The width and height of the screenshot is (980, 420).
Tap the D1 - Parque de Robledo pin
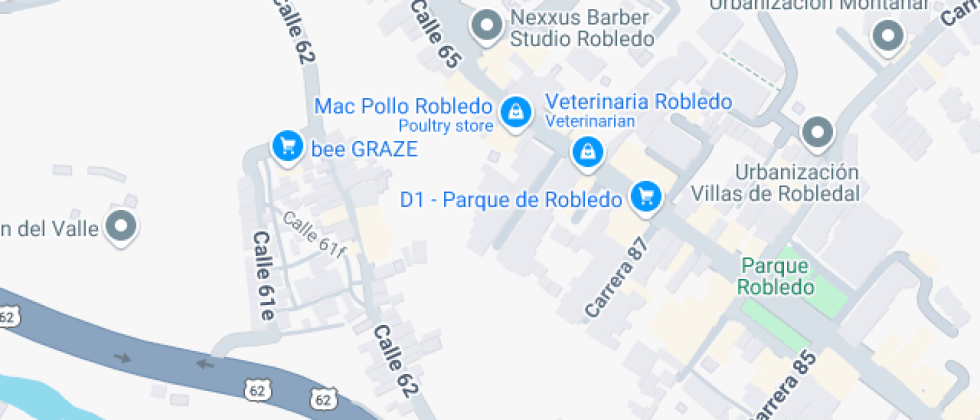pos(646,196)
